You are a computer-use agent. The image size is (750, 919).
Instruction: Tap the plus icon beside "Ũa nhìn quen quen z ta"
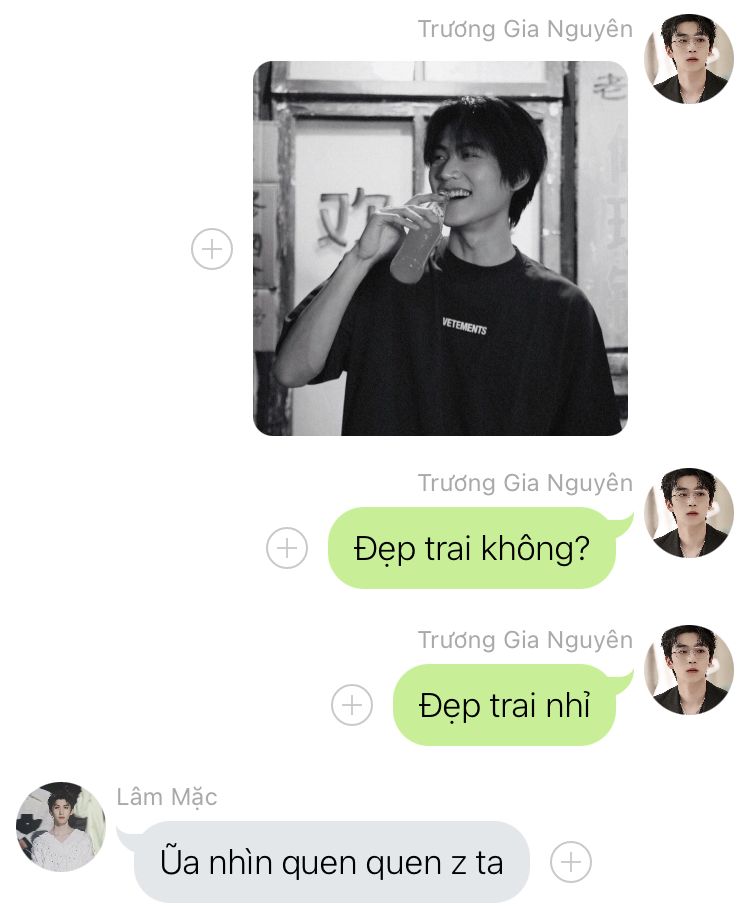pyautogui.click(x=571, y=861)
